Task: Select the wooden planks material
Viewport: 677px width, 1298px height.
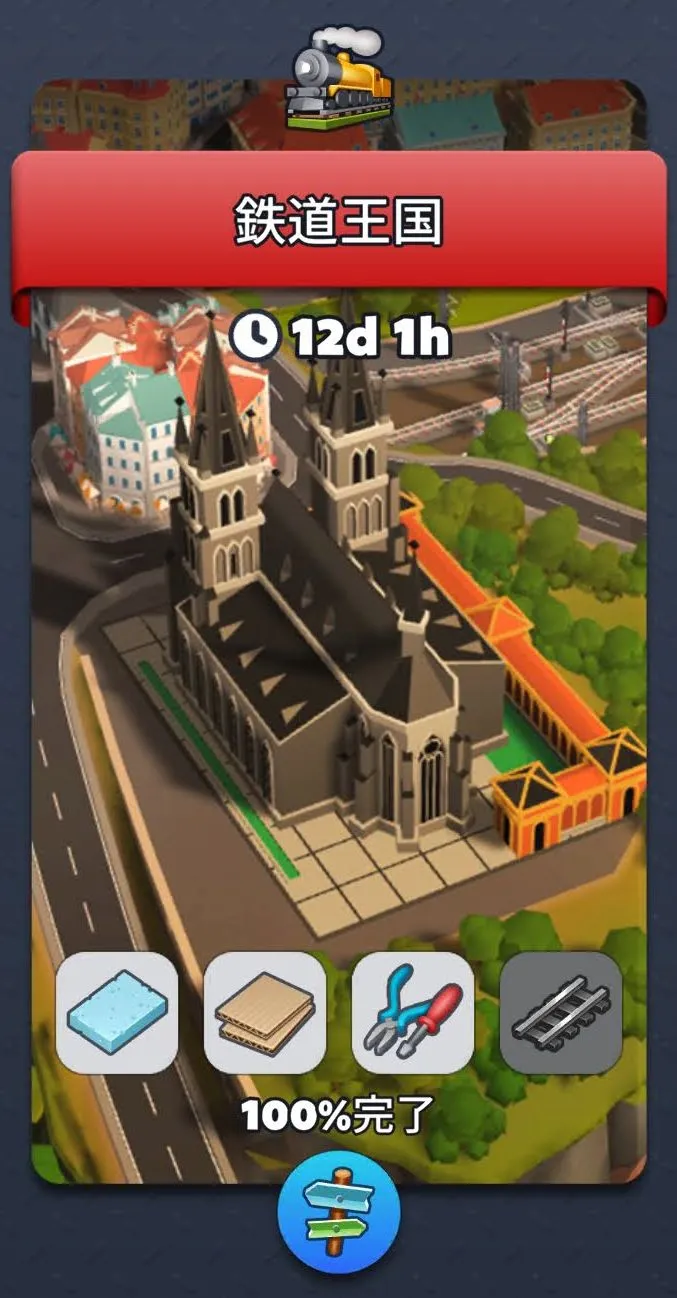Action: coord(265,1013)
